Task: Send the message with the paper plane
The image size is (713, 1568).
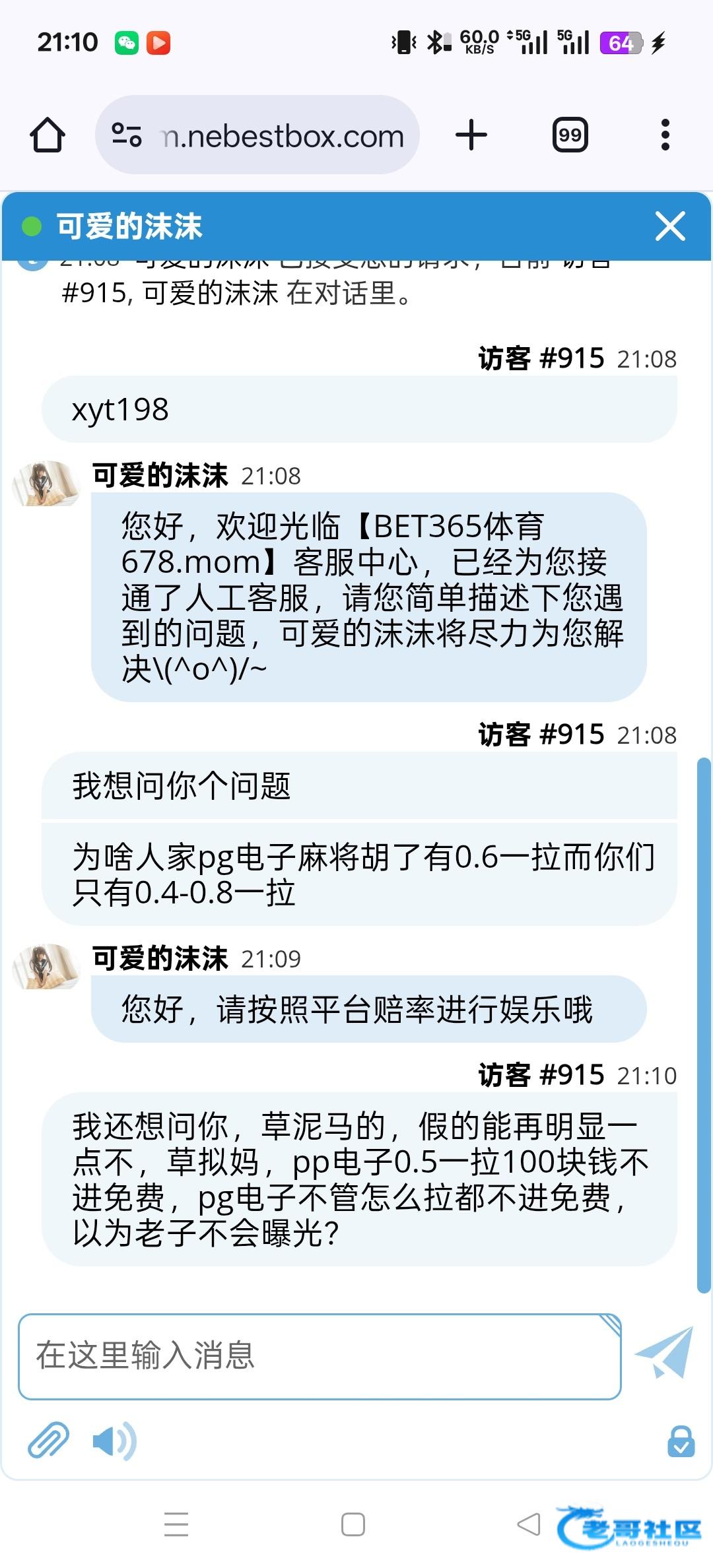Action: click(664, 1354)
